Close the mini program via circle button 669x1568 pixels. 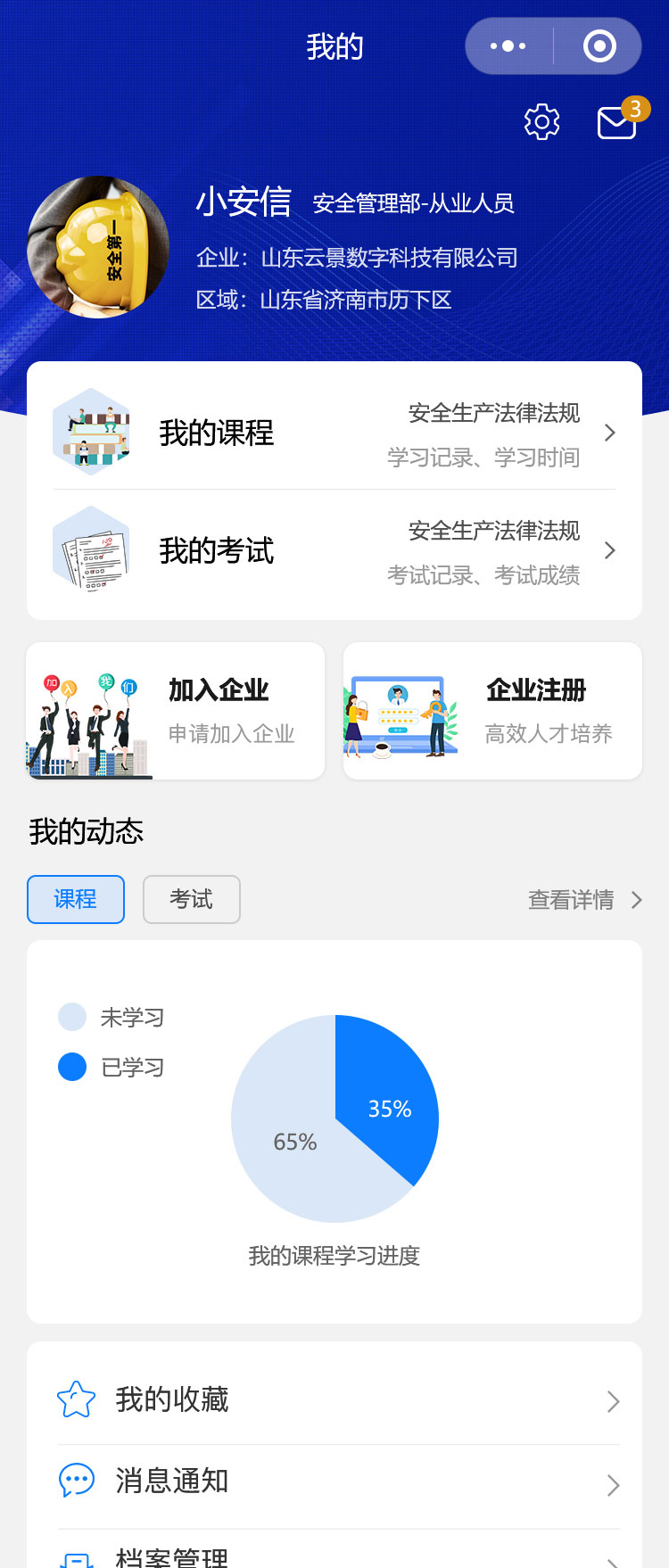point(599,46)
